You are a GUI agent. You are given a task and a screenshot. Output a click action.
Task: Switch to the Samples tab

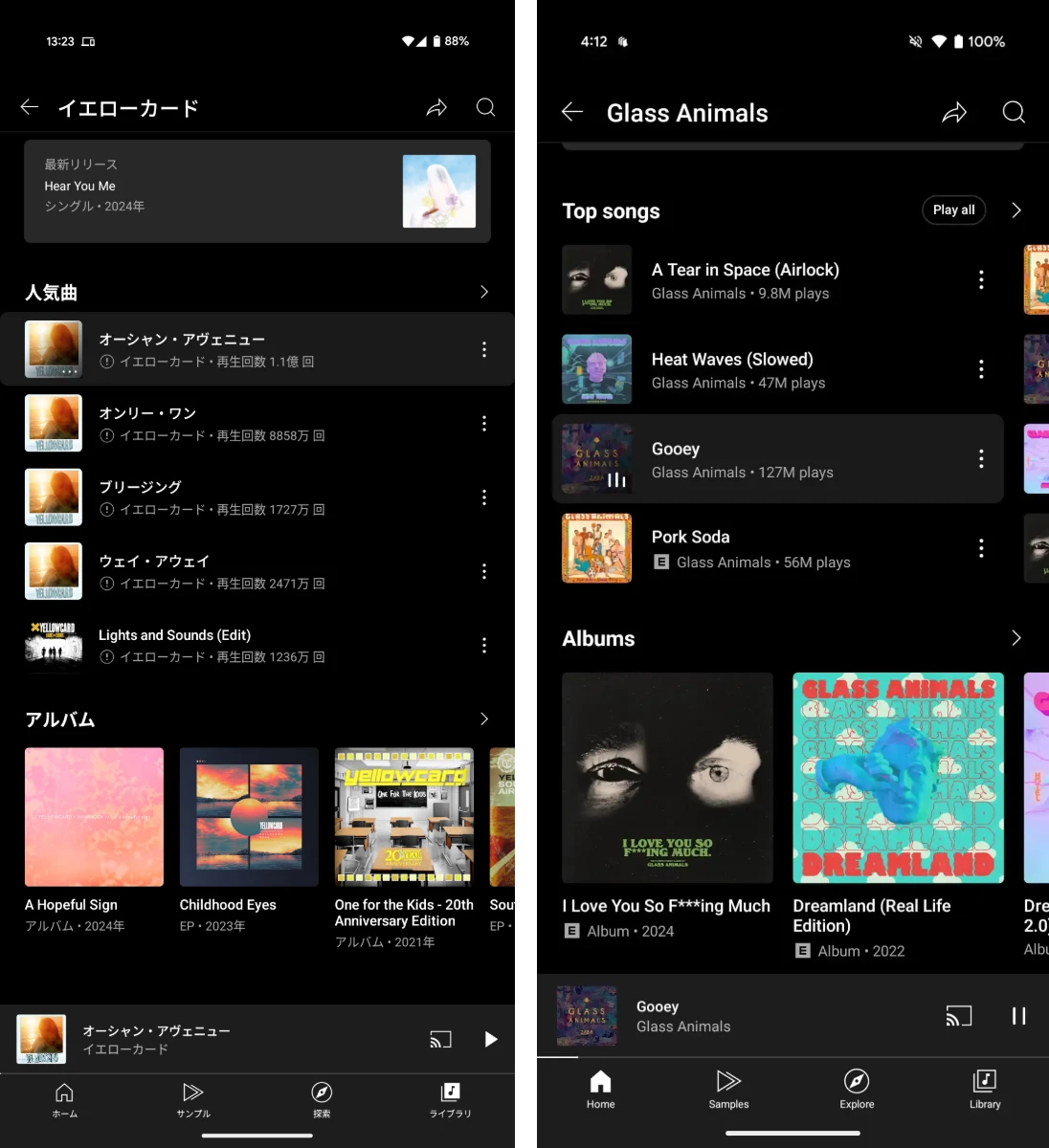click(x=728, y=1089)
